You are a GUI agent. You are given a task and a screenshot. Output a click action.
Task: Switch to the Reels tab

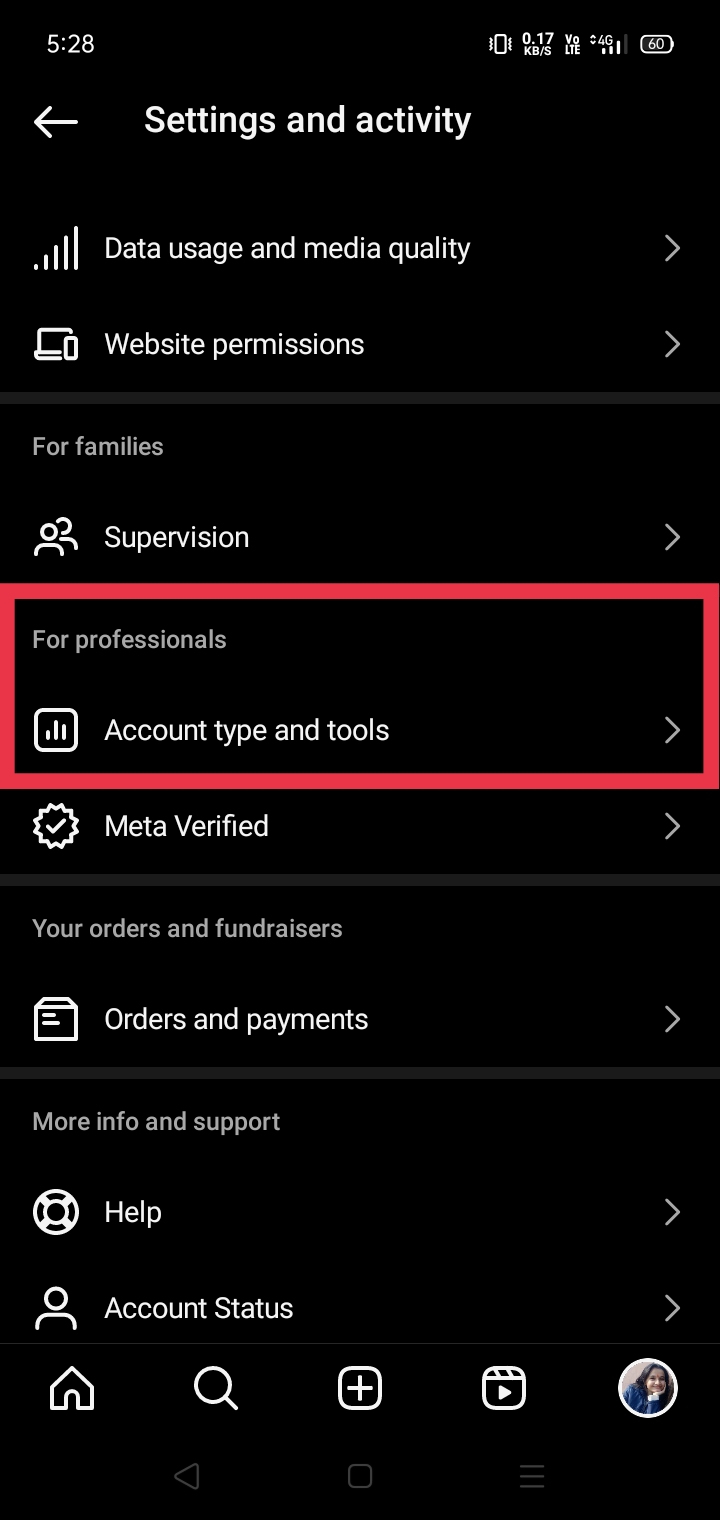tap(504, 1389)
